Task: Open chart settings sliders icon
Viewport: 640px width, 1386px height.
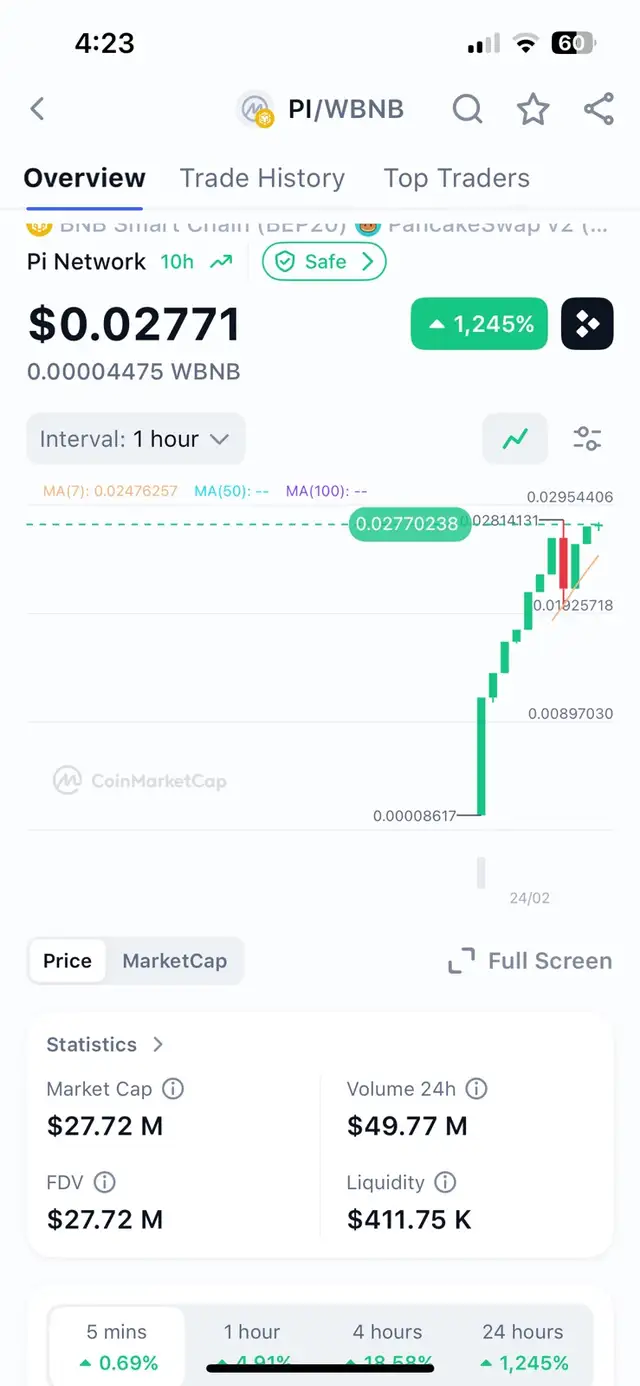Action: [587, 439]
